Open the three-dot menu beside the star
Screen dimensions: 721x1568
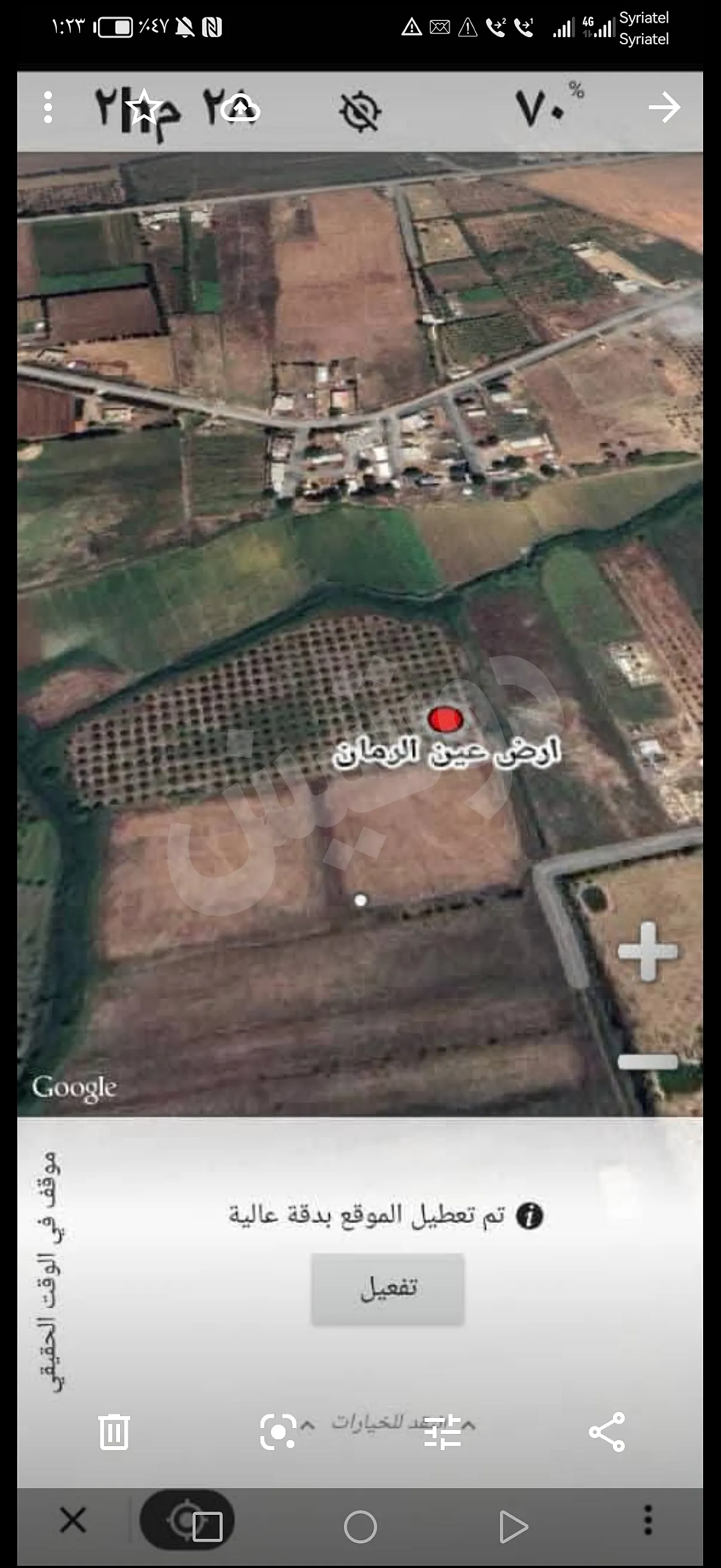[48, 108]
